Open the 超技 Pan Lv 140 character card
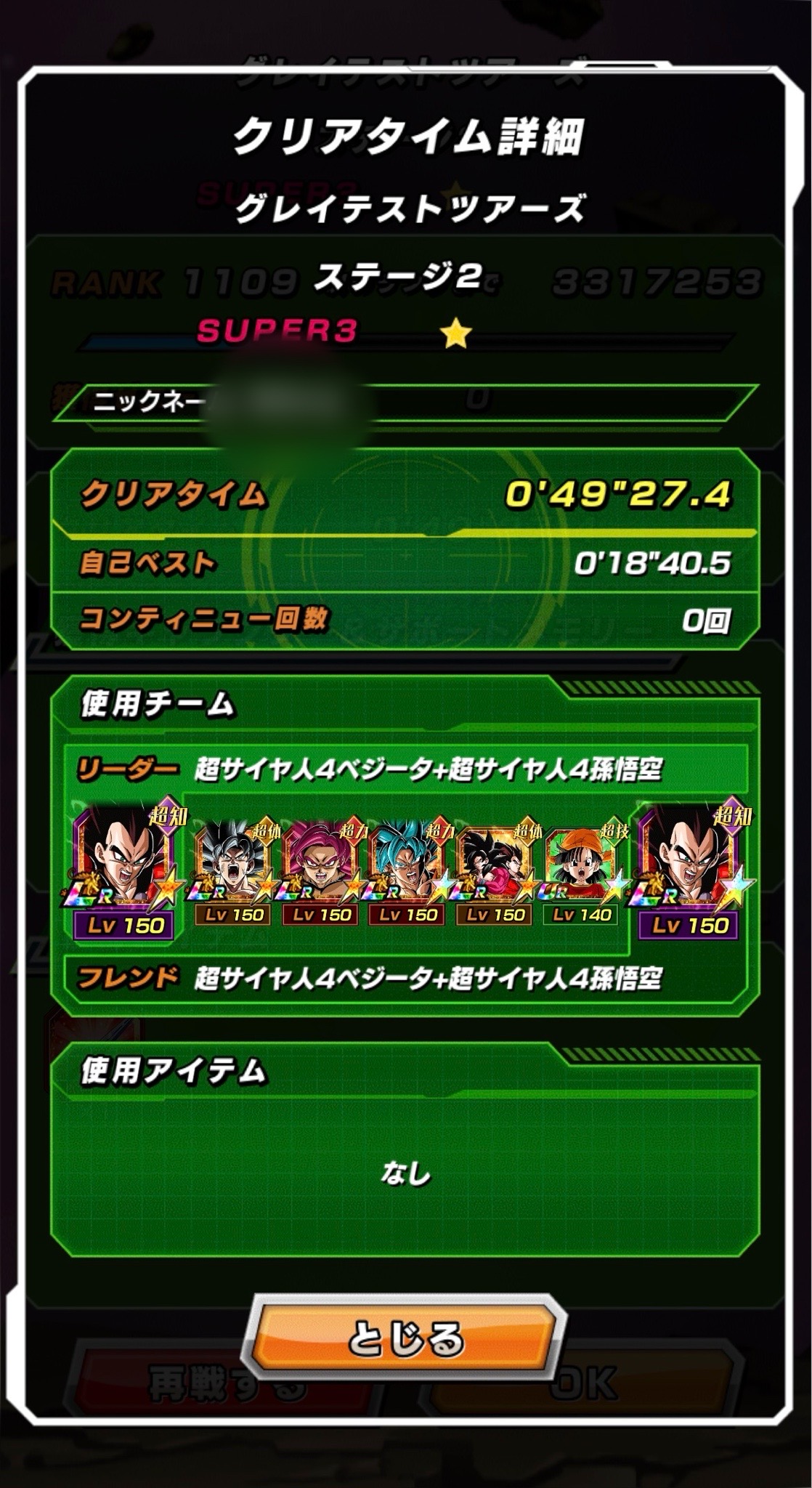This screenshot has width=812, height=1488. pos(582,868)
